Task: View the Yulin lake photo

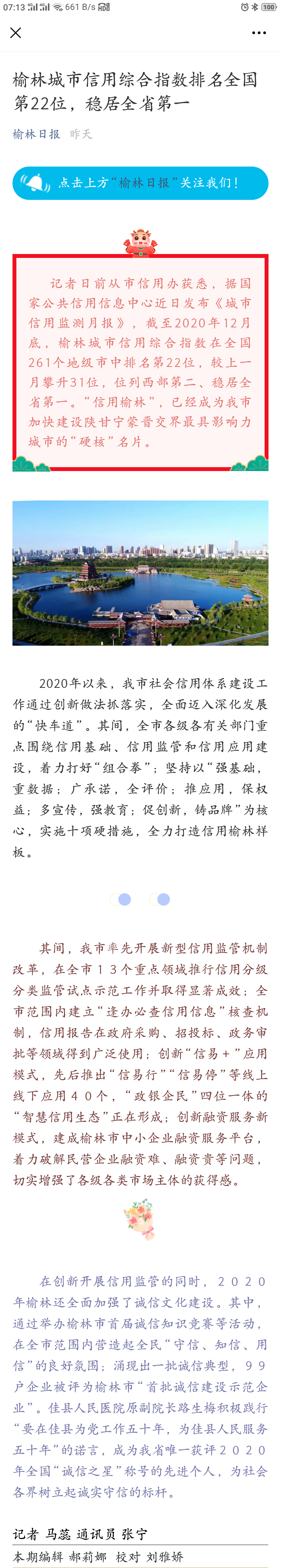Action: (x=140, y=572)
